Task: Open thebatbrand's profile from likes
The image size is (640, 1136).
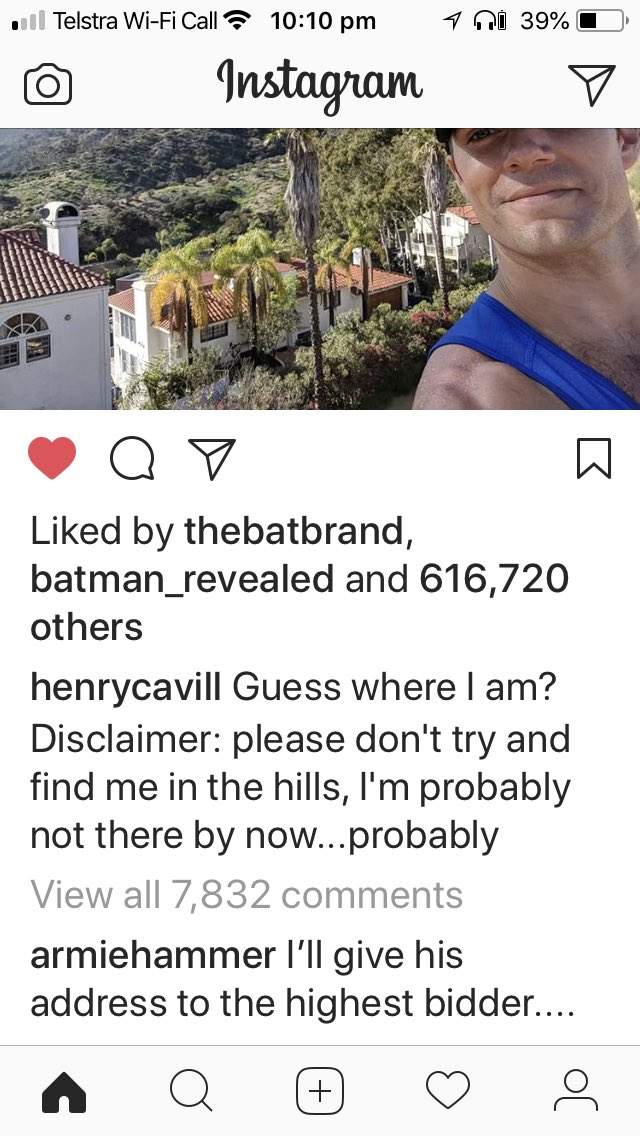Action: click(297, 531)
